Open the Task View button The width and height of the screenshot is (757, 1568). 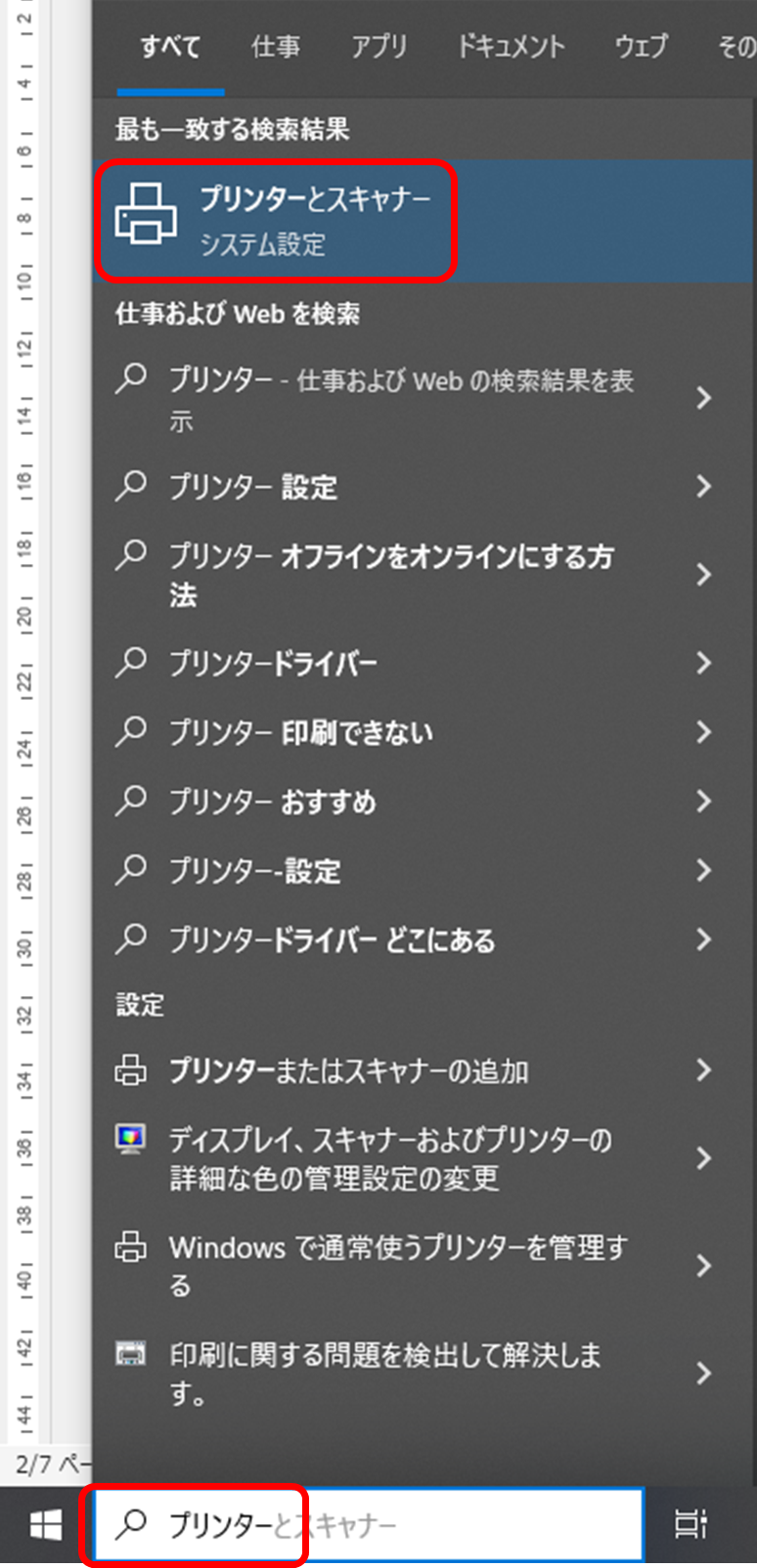point(690,1525)
